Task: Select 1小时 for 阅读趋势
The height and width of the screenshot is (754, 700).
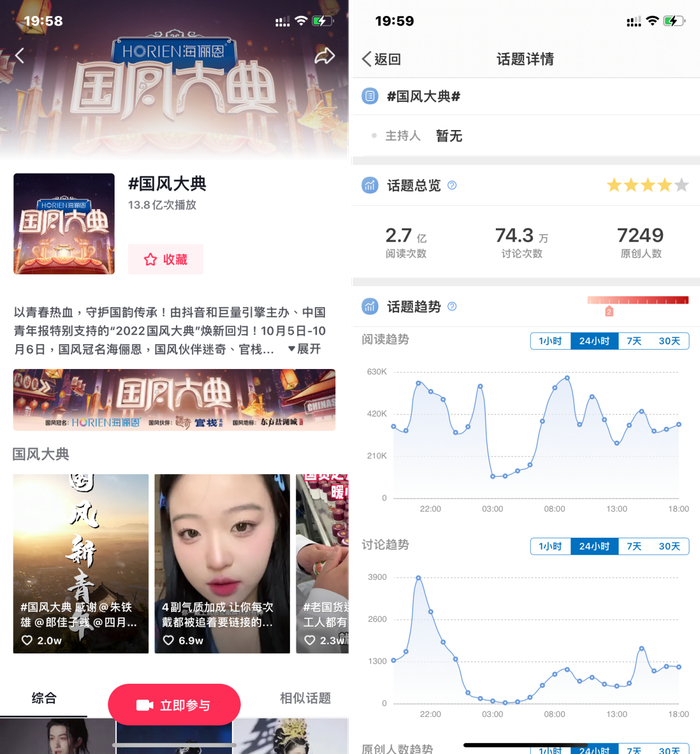Action: [x=550, y=341]
